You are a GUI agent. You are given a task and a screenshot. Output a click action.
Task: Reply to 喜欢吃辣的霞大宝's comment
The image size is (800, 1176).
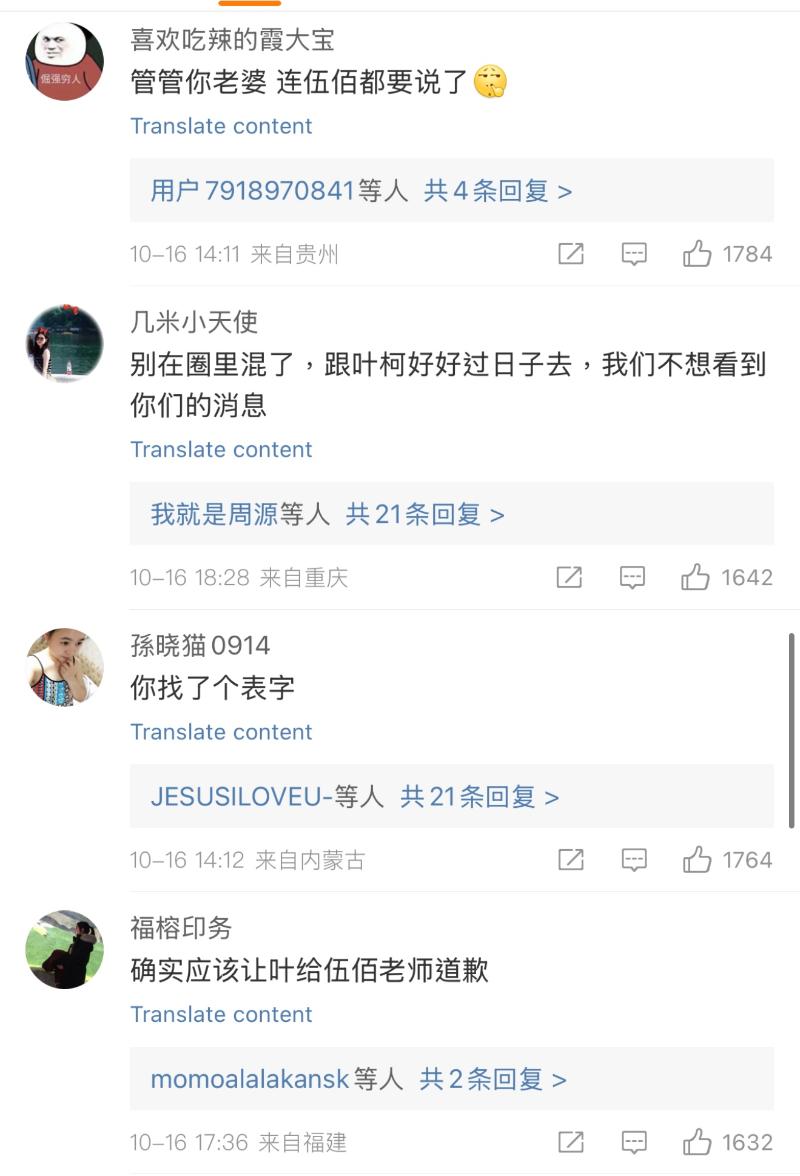(634, 254)
